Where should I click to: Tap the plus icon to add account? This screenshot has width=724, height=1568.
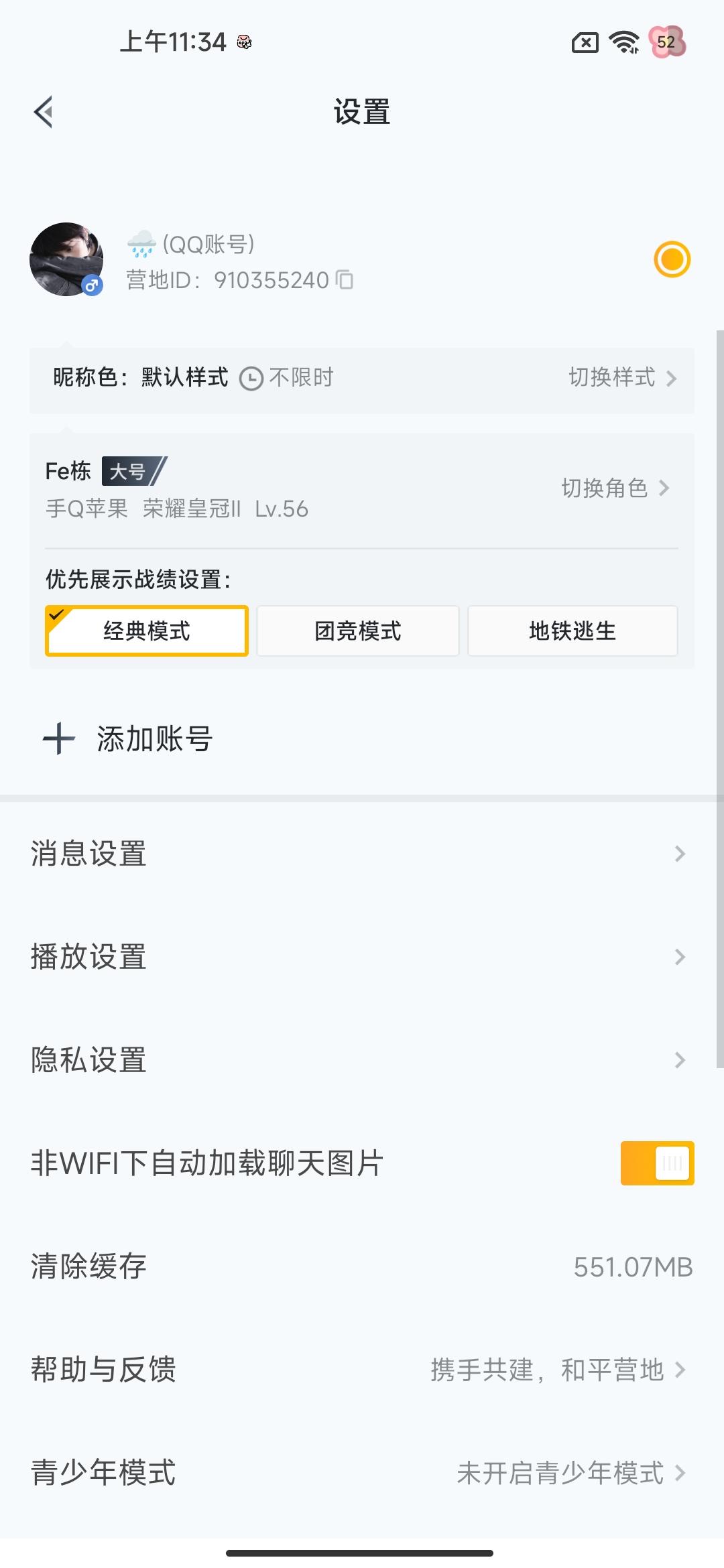coord(58,739)
